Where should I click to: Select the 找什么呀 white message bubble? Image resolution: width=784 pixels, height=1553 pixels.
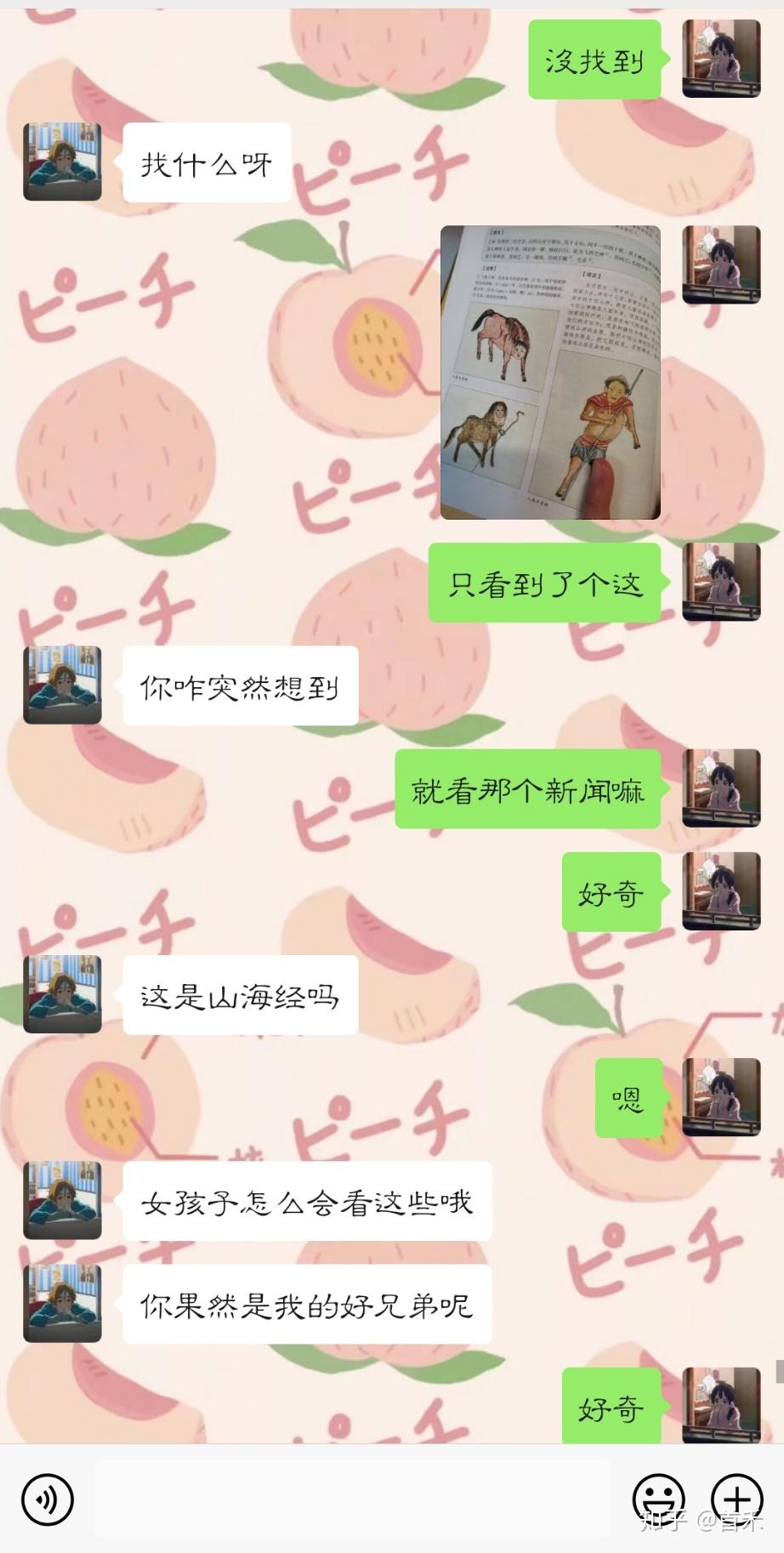point(206,163)
